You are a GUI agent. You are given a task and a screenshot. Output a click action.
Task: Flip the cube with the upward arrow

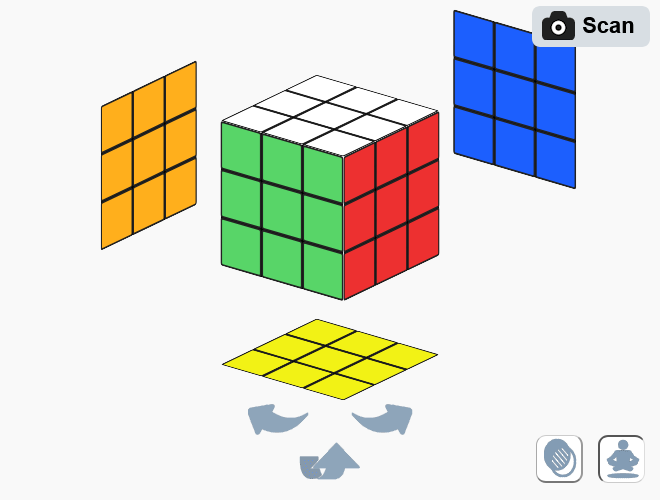330,461
